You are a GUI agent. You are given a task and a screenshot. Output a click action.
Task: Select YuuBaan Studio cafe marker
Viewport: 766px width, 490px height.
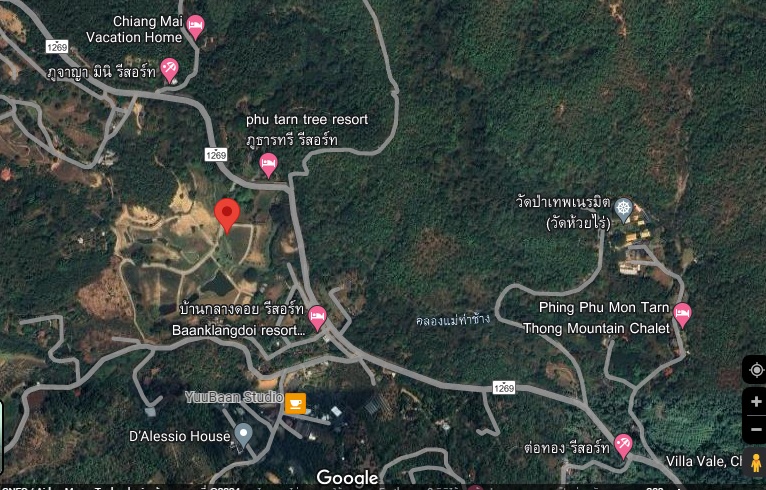click(296, 403)
